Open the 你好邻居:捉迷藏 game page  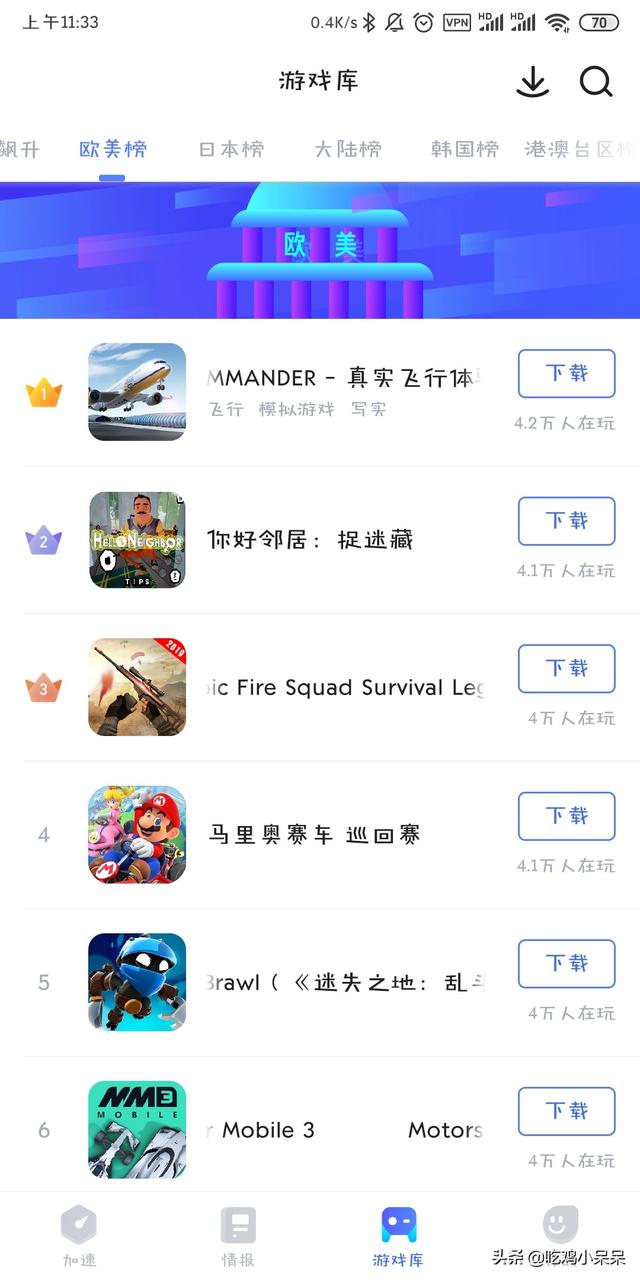click(309, 540)
